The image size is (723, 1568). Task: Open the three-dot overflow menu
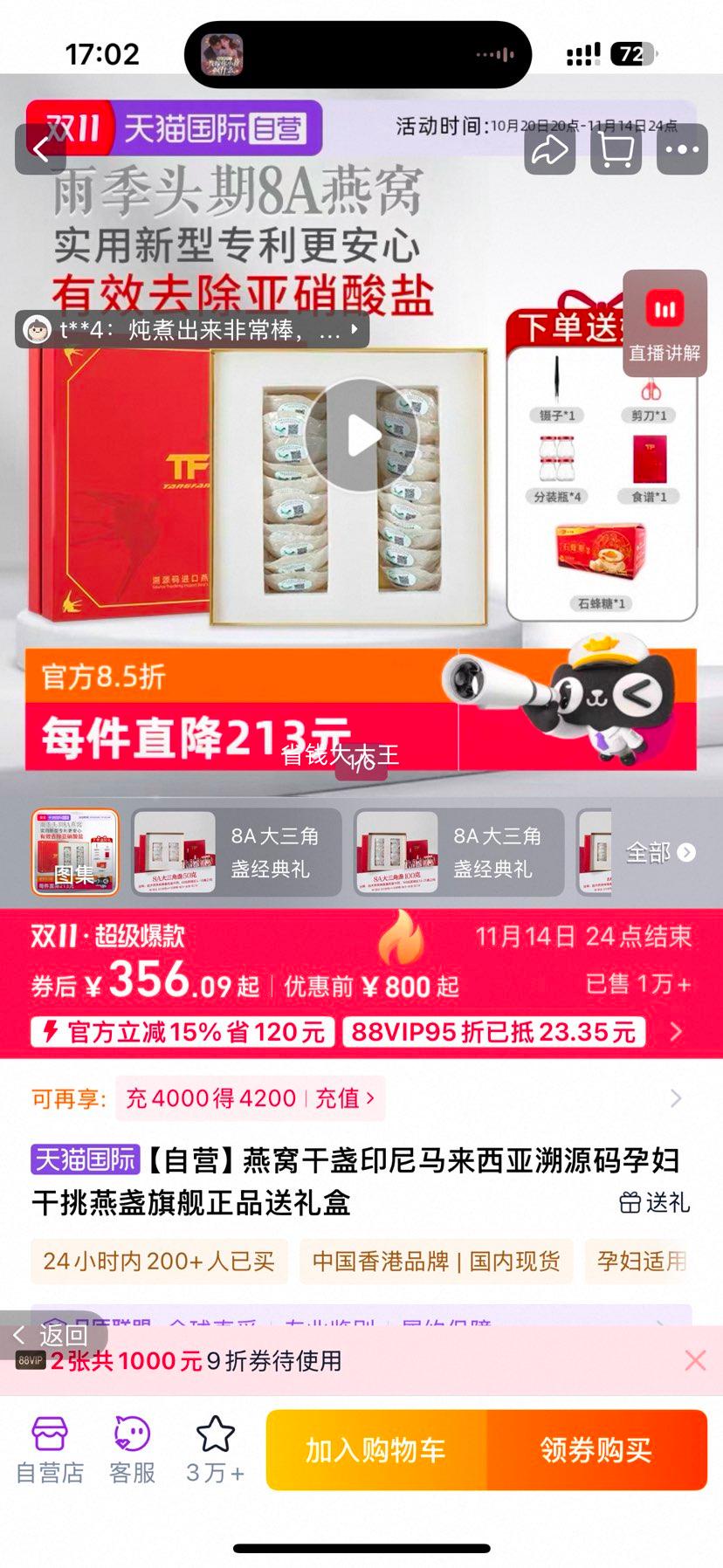coord(682,150)
